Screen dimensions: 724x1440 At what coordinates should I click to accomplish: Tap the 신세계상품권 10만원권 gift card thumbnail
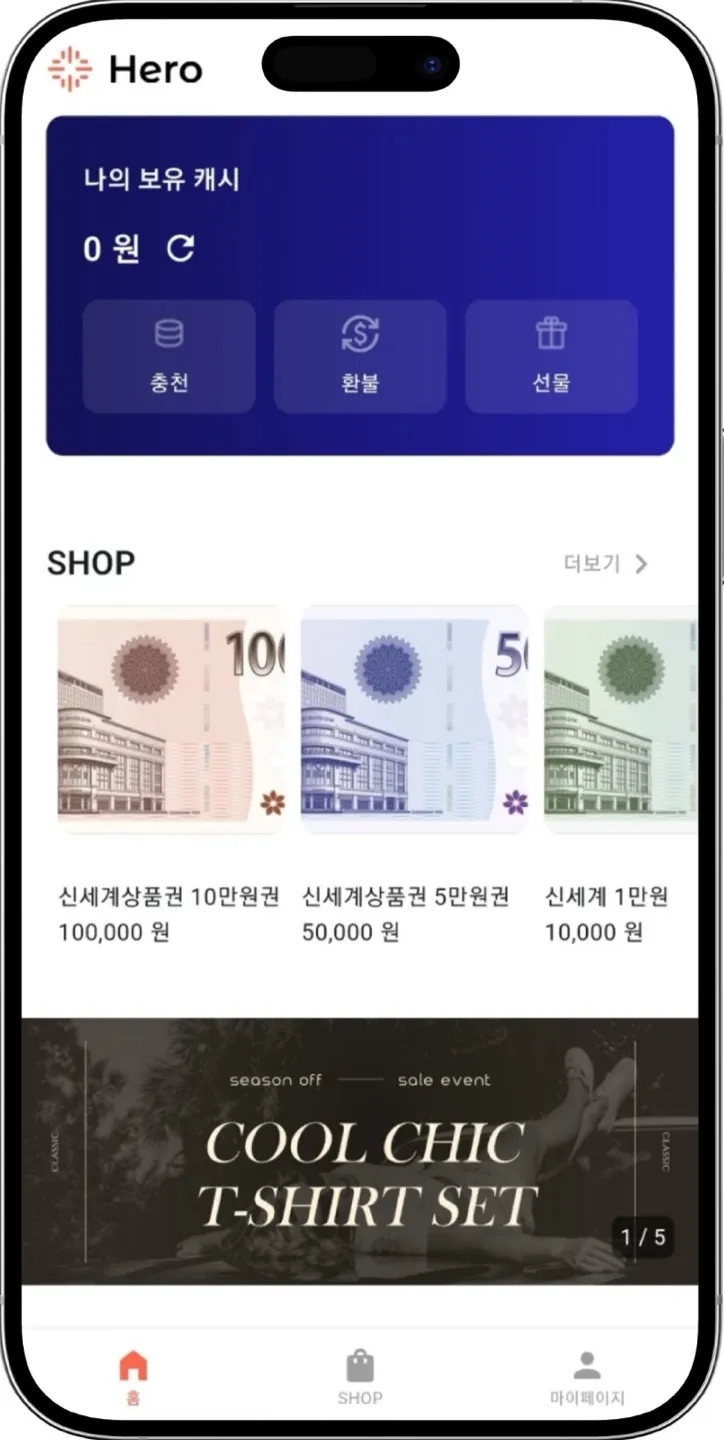(x=170, y=718)
